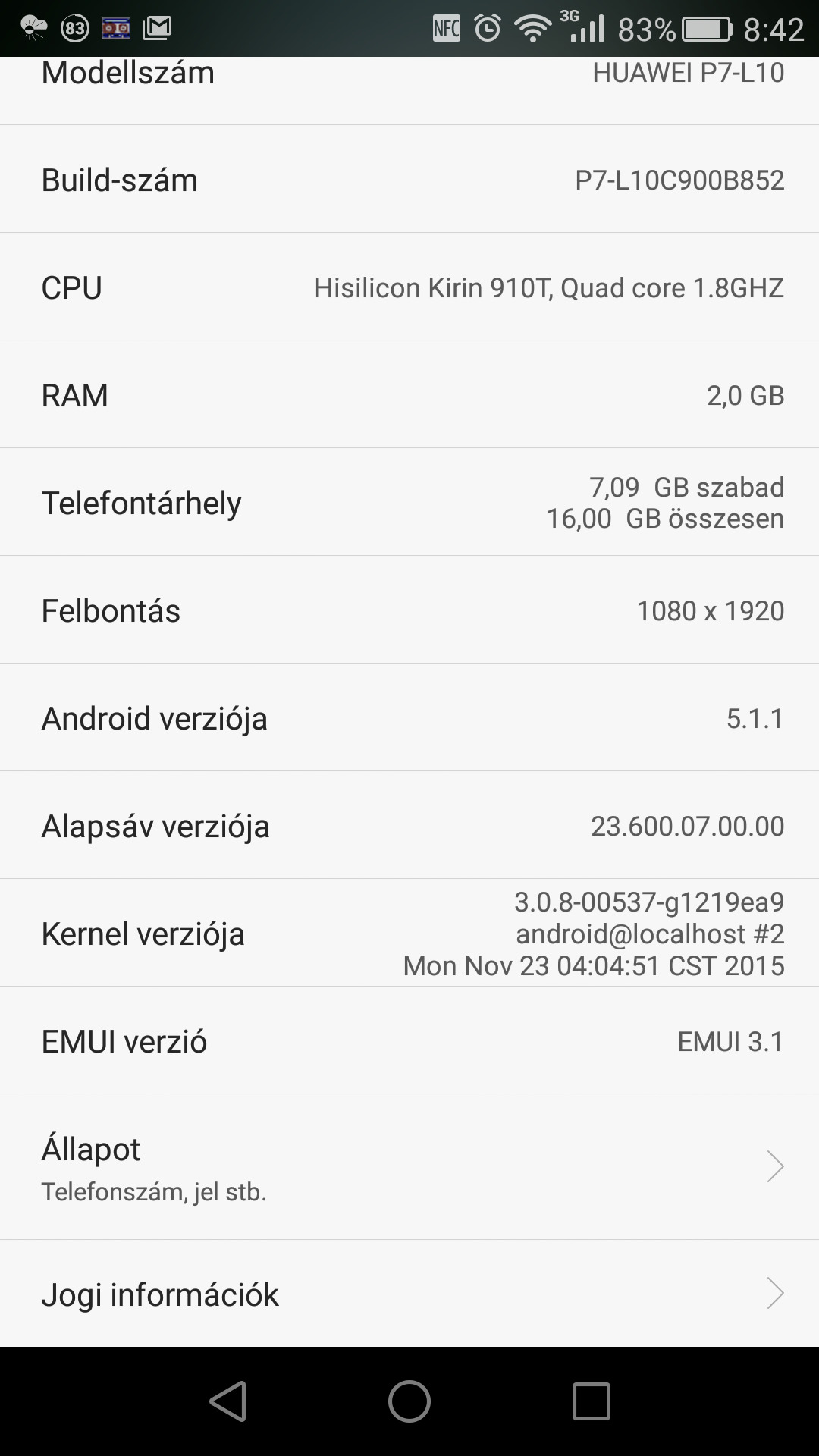Tap the Android verziója row
Screen dimensions: 819x1456
(x=409, y=717)
